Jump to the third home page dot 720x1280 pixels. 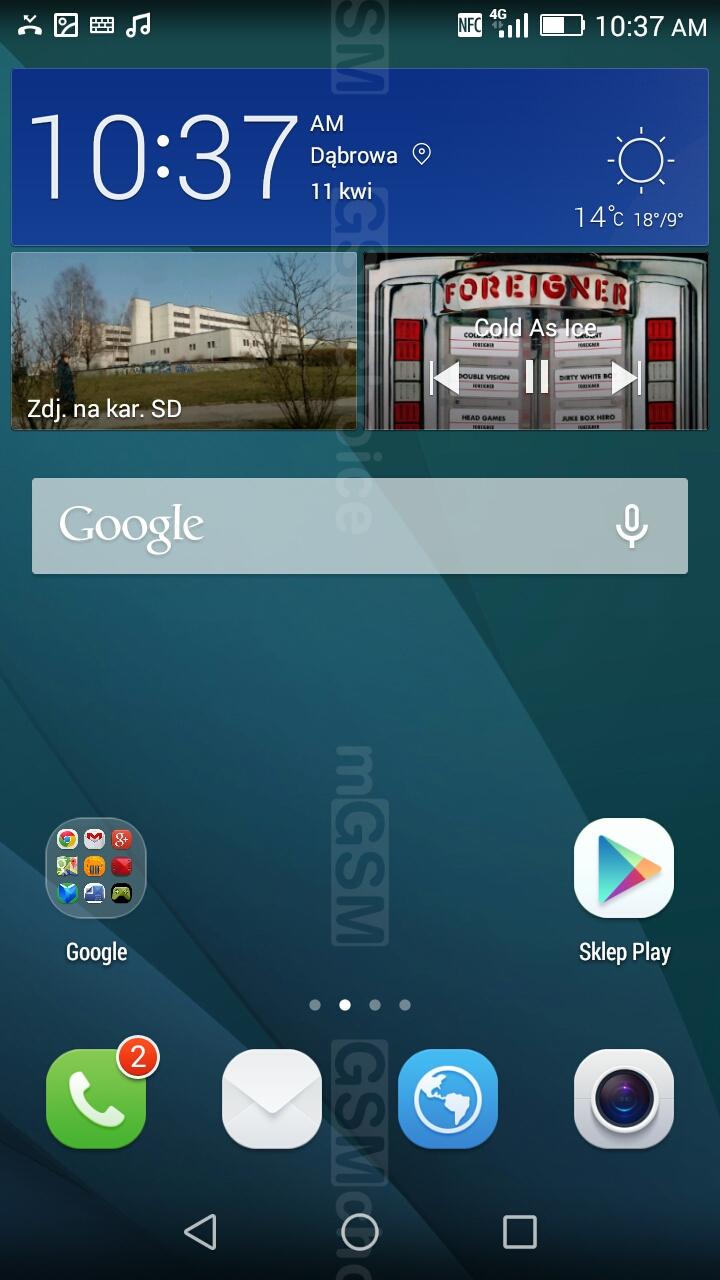tap(375, 1005)
